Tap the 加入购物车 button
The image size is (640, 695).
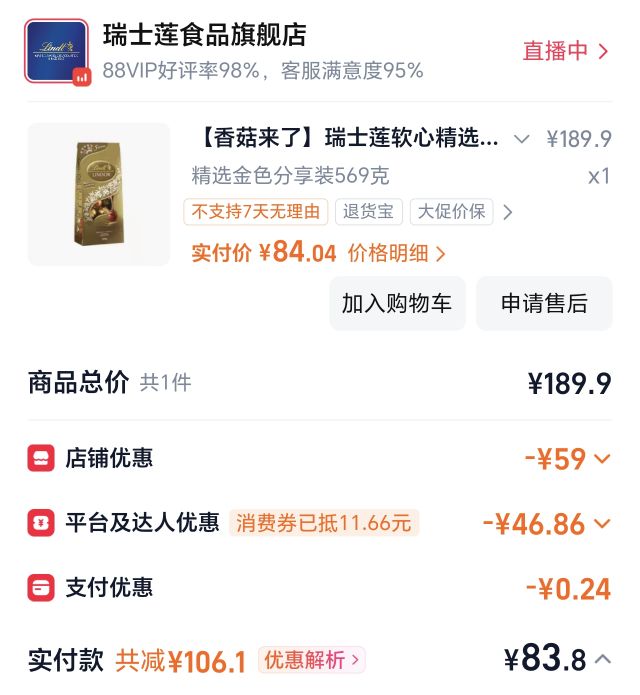397,304
